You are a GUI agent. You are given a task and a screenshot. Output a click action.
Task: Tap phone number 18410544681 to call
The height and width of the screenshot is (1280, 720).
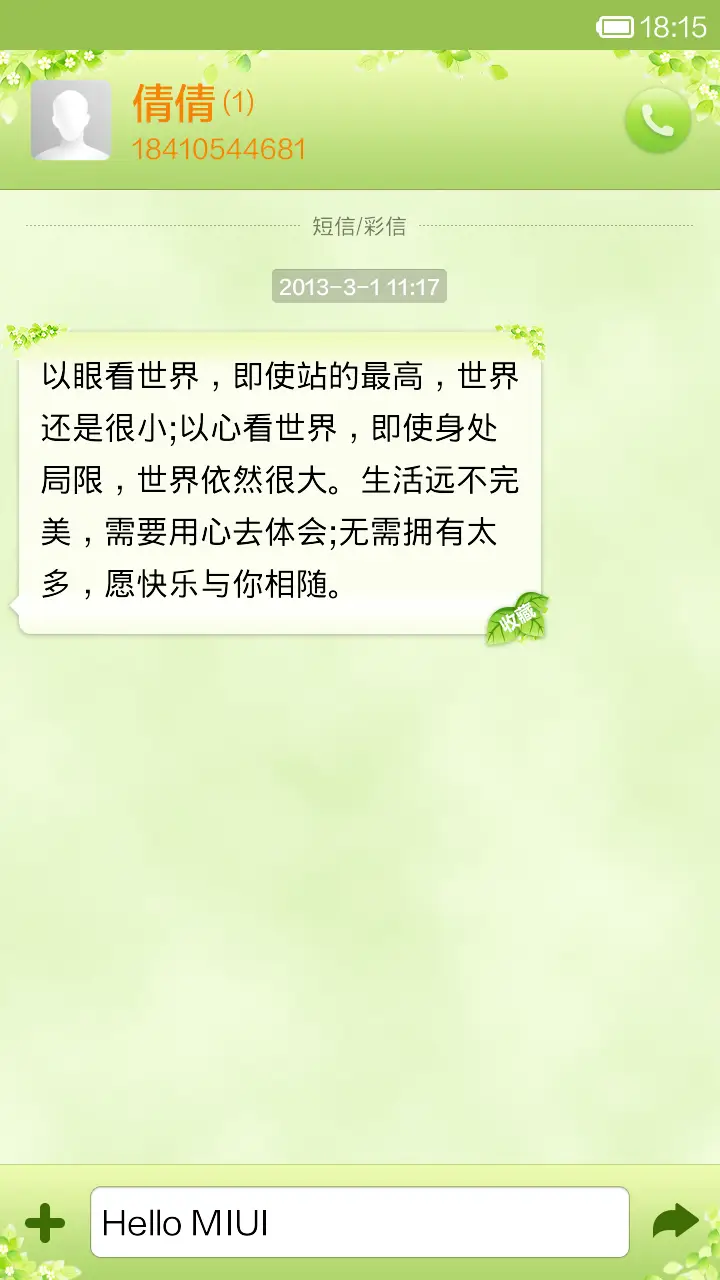tap(220, 149)
